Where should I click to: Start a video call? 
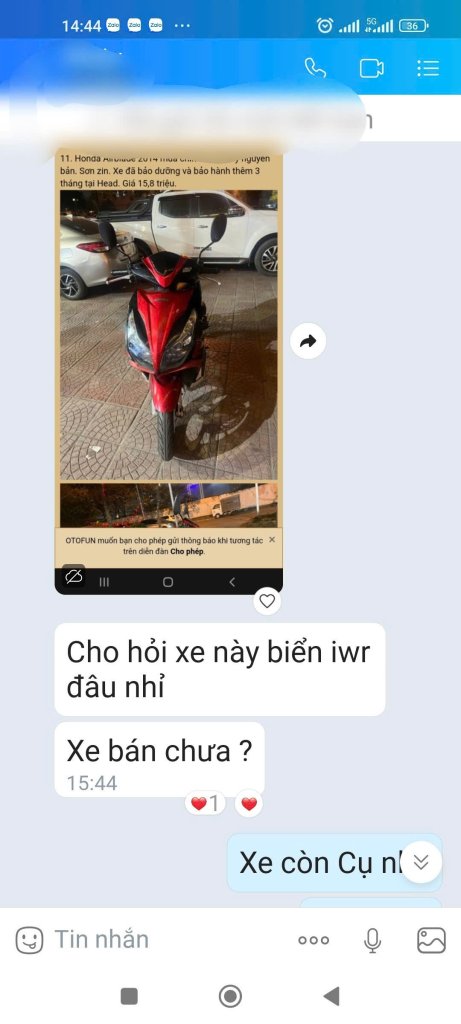coord(372,69)
